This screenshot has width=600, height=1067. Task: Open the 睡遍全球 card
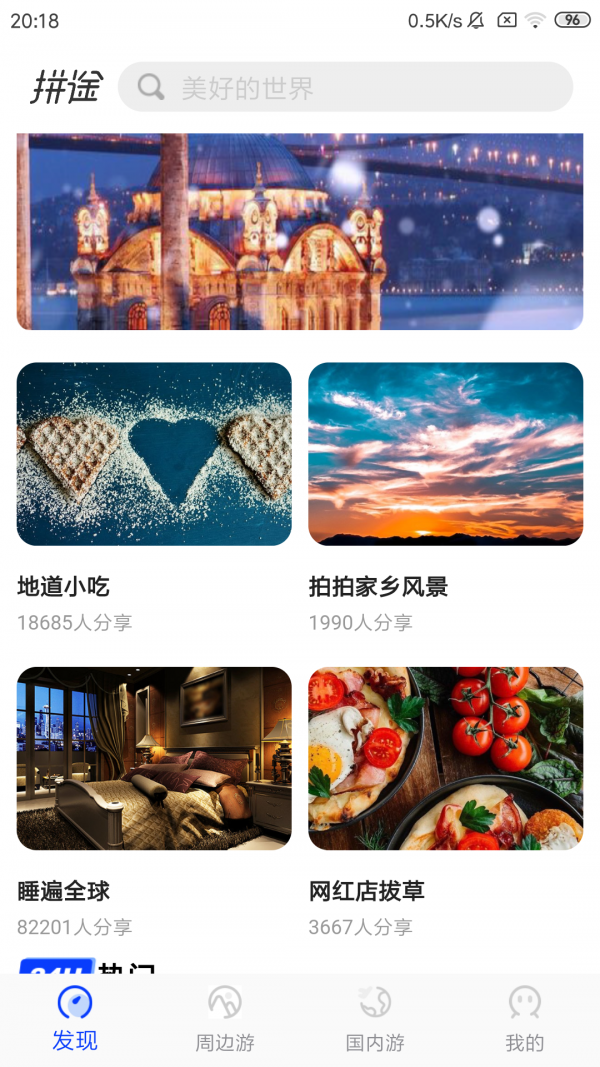point(154,758)
